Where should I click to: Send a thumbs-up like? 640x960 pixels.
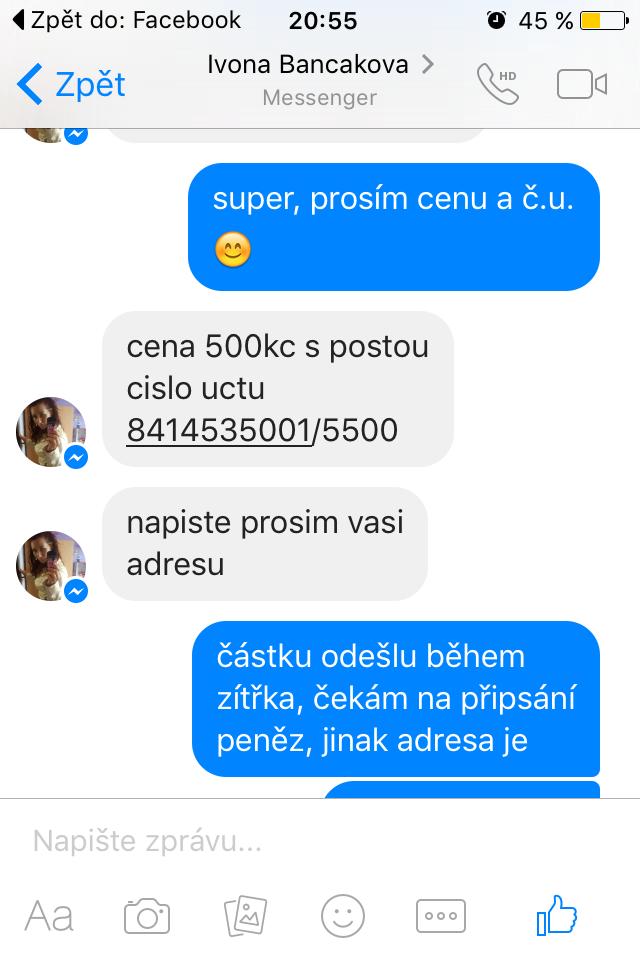coord(557,915)
